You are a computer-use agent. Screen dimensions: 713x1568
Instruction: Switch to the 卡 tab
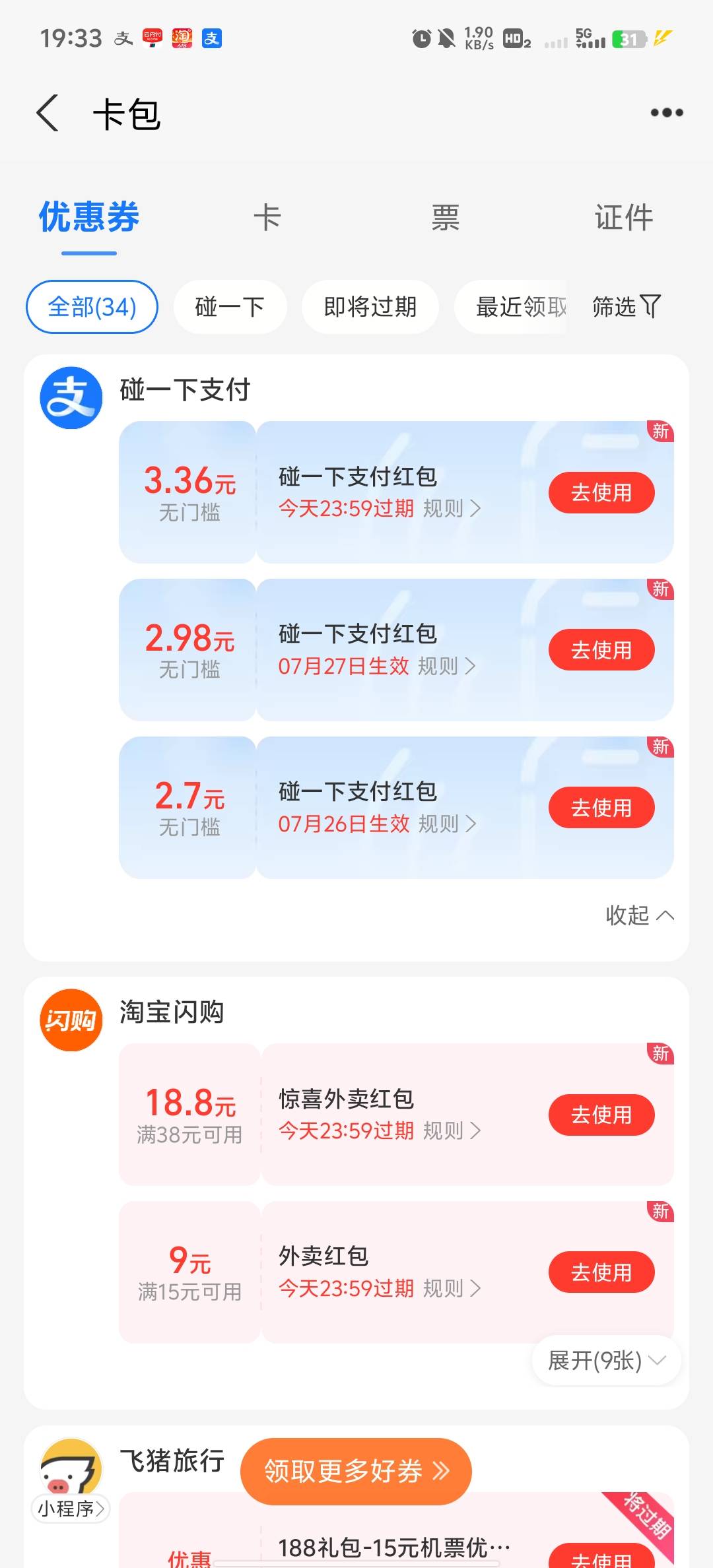point(267,217)
